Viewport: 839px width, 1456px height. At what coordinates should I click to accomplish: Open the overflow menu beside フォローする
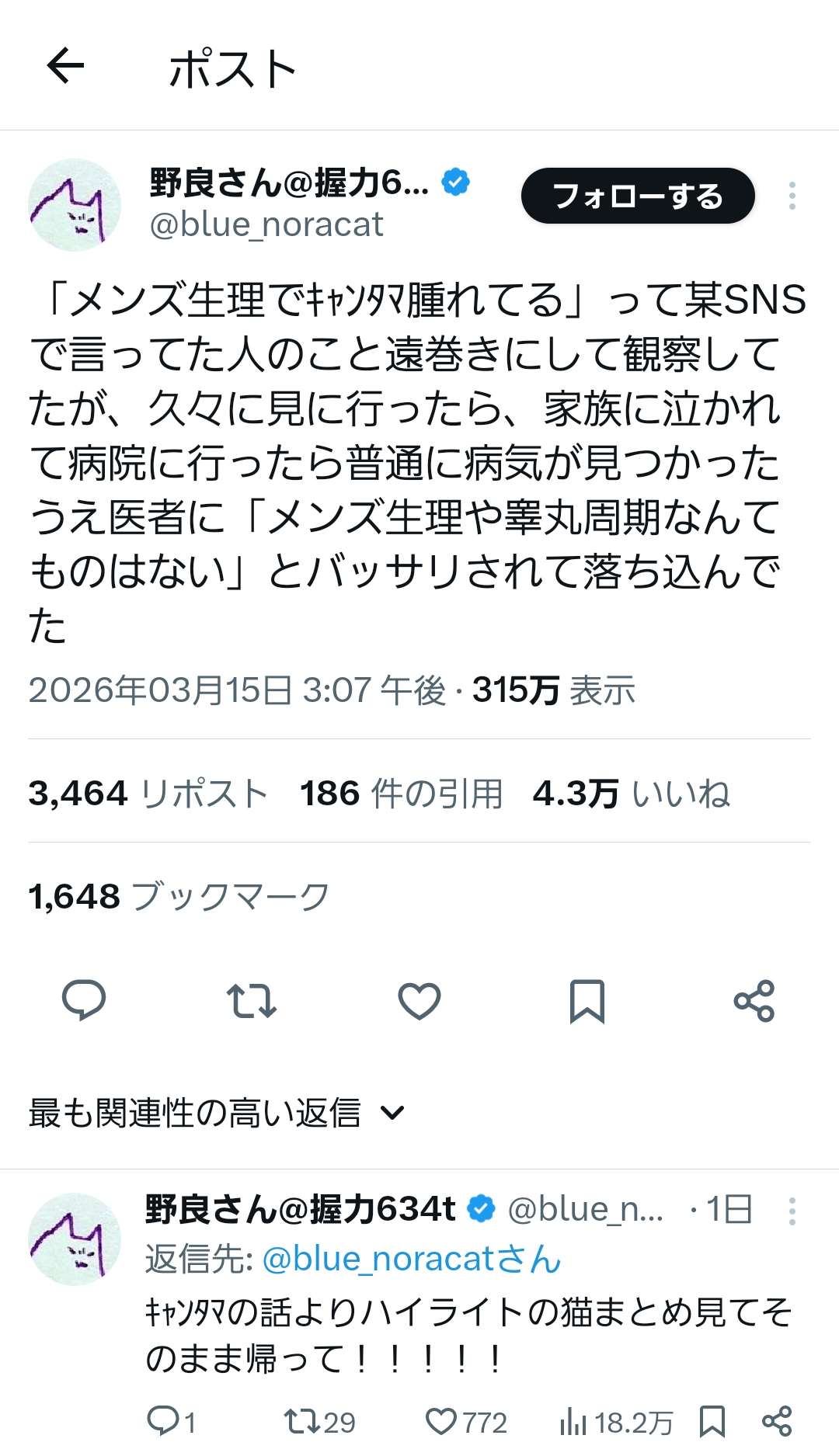point(792,196)
